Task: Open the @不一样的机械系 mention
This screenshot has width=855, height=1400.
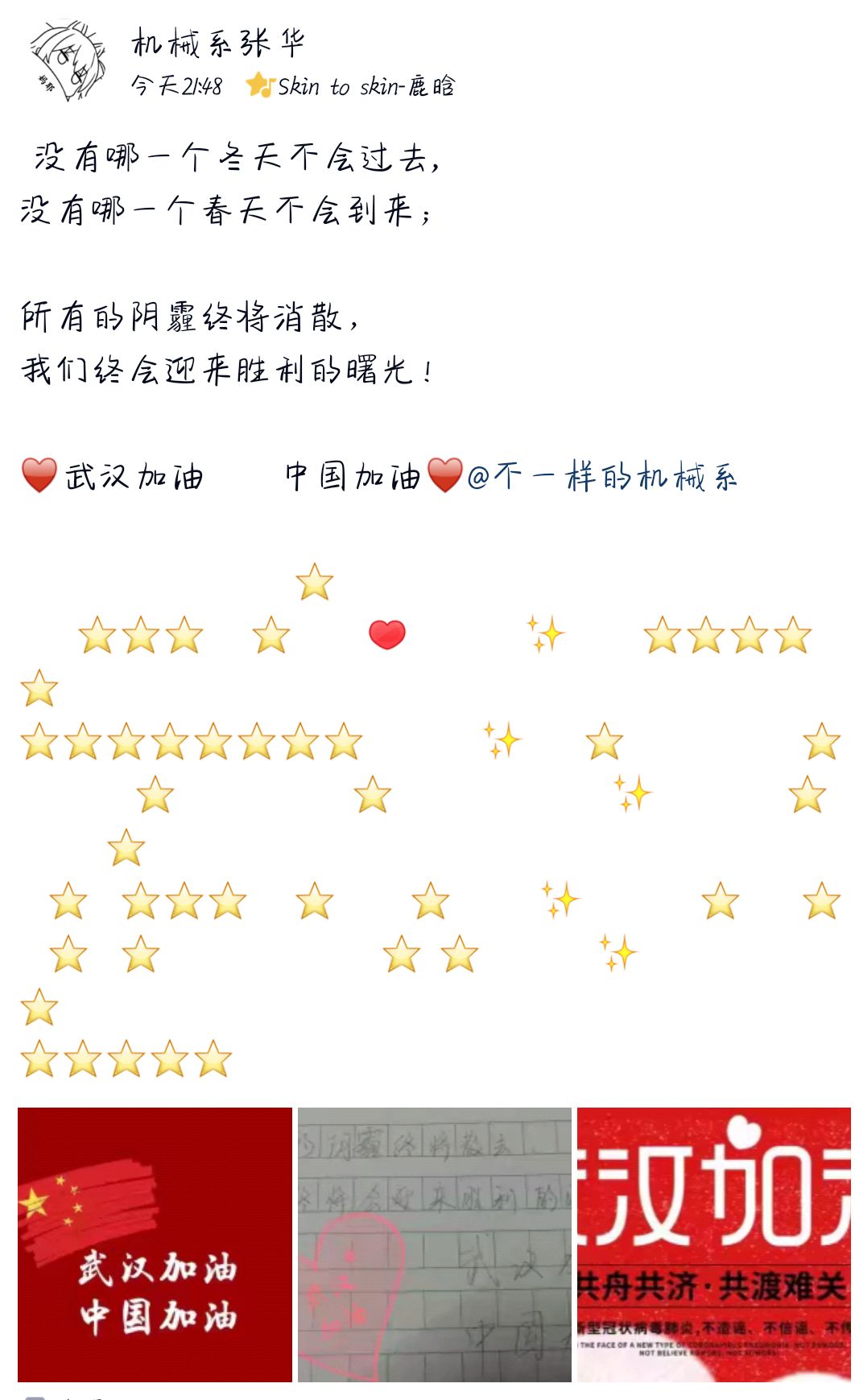Action: coord(601,477)
